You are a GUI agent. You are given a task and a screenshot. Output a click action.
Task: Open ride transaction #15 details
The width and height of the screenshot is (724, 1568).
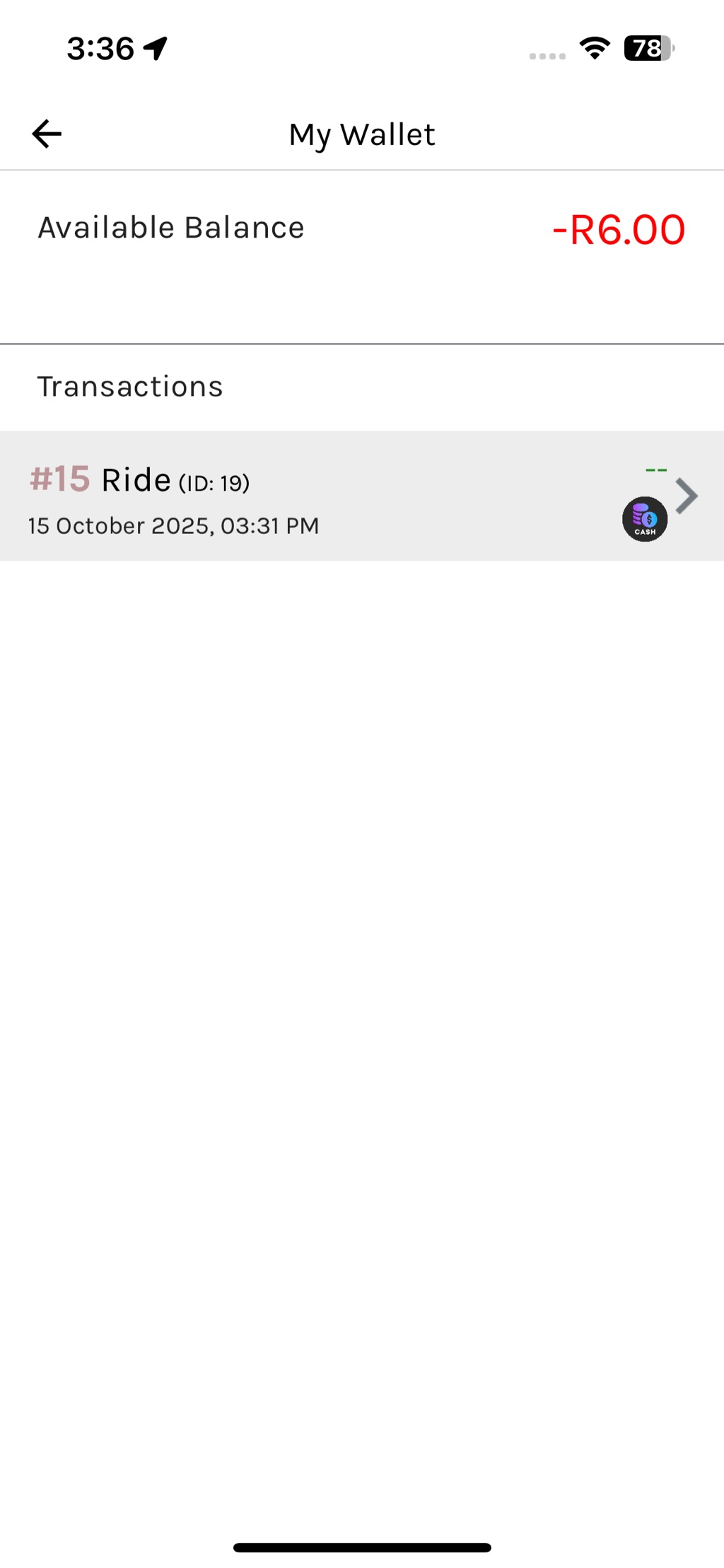coord(361,496)
